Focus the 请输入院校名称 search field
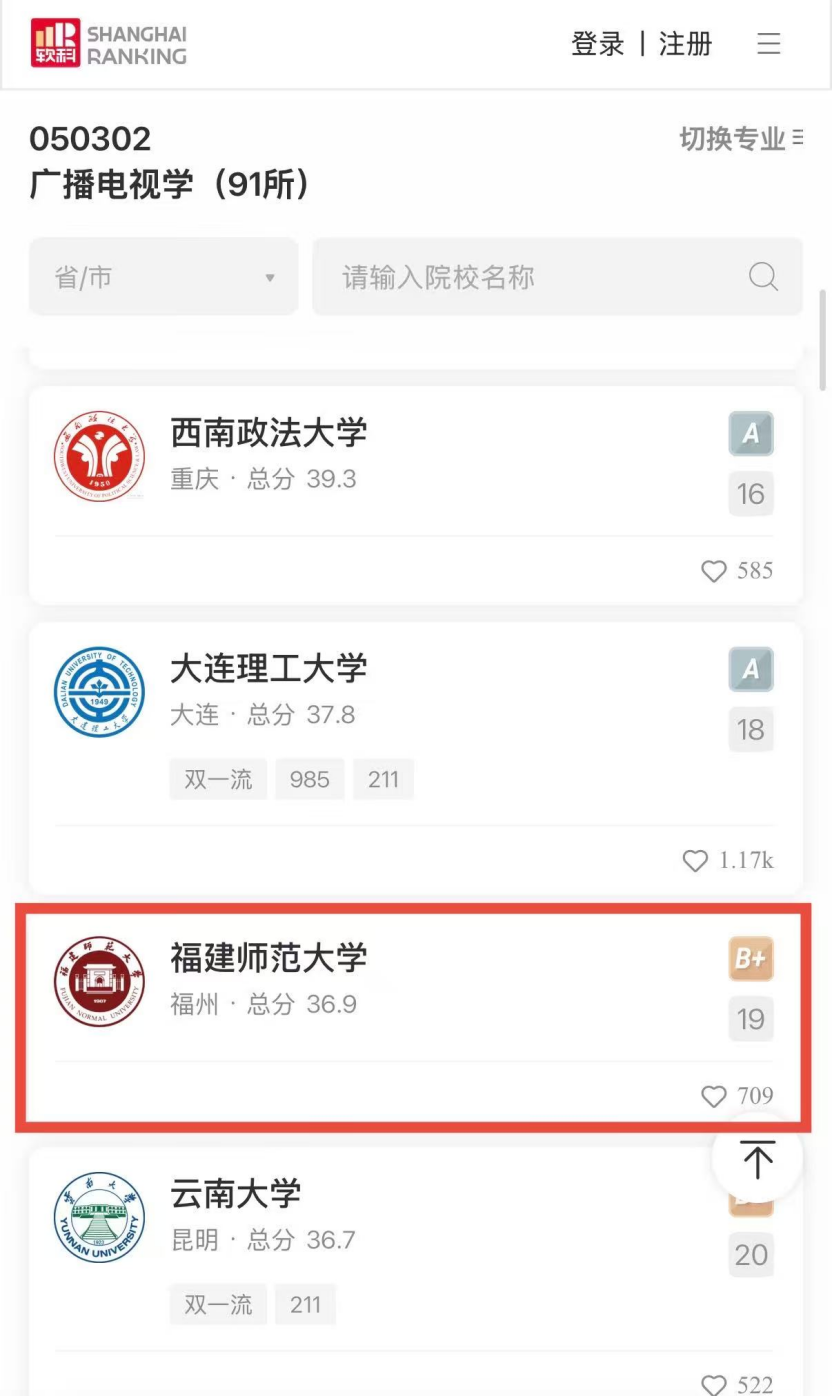This screenshot has width=832, height=1396. [530, 277]
